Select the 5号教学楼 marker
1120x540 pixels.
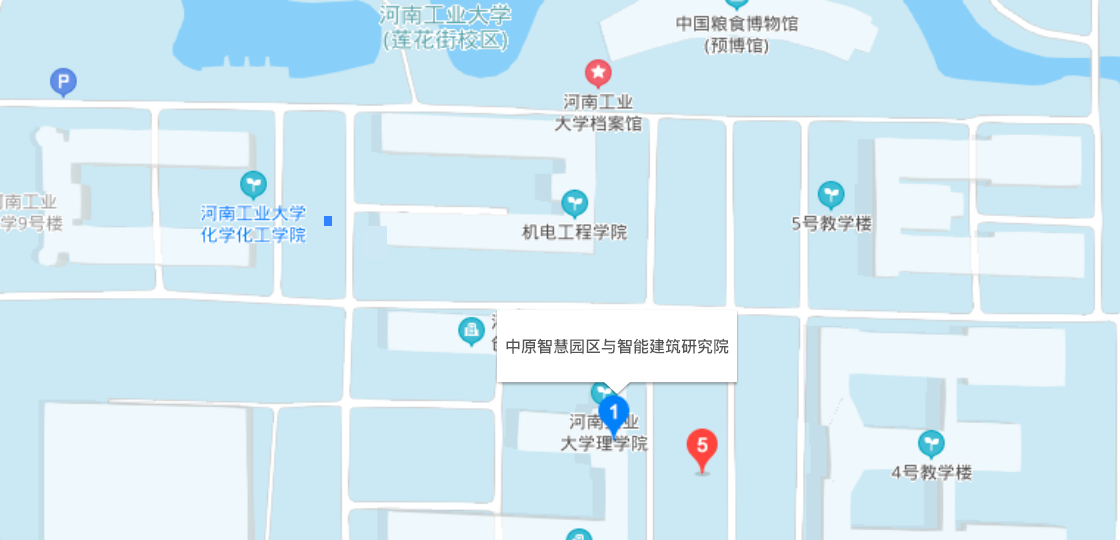pos(831,194)
